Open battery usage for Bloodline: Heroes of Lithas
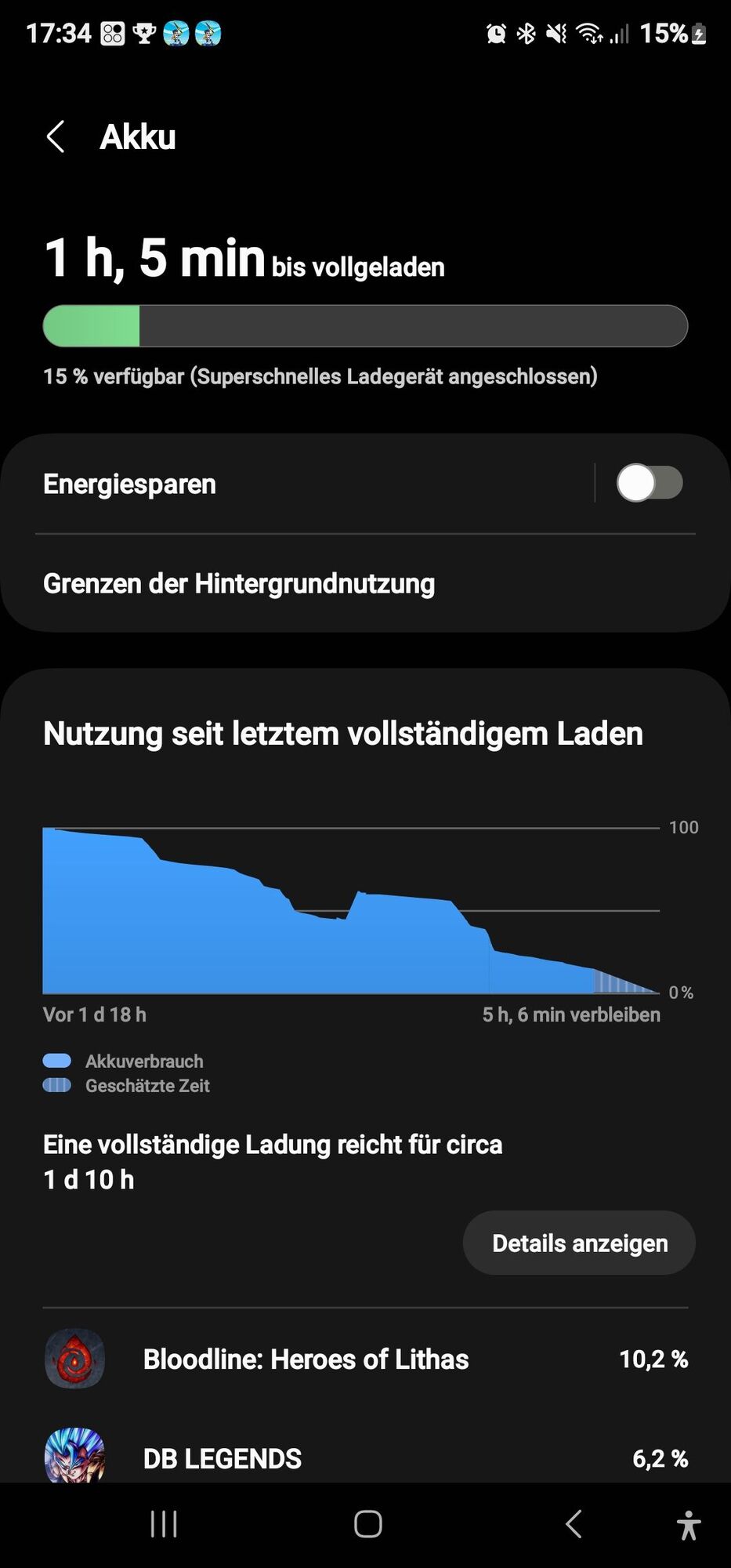The height and width of the screenshot is (1568, 731). pos(365,1359)
